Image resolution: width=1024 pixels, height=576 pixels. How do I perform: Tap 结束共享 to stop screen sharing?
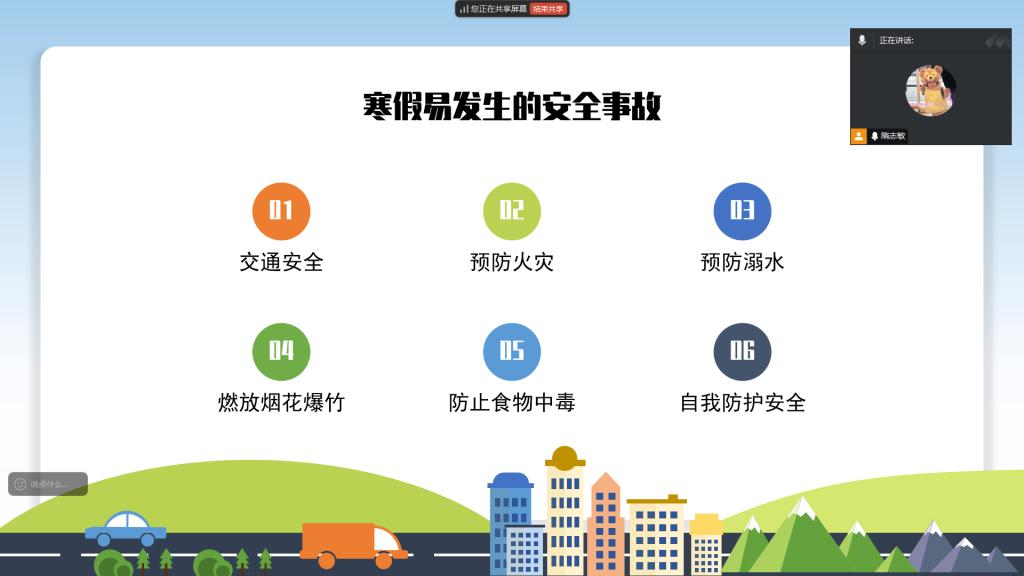pyautogui.click(x=548, y=8)
